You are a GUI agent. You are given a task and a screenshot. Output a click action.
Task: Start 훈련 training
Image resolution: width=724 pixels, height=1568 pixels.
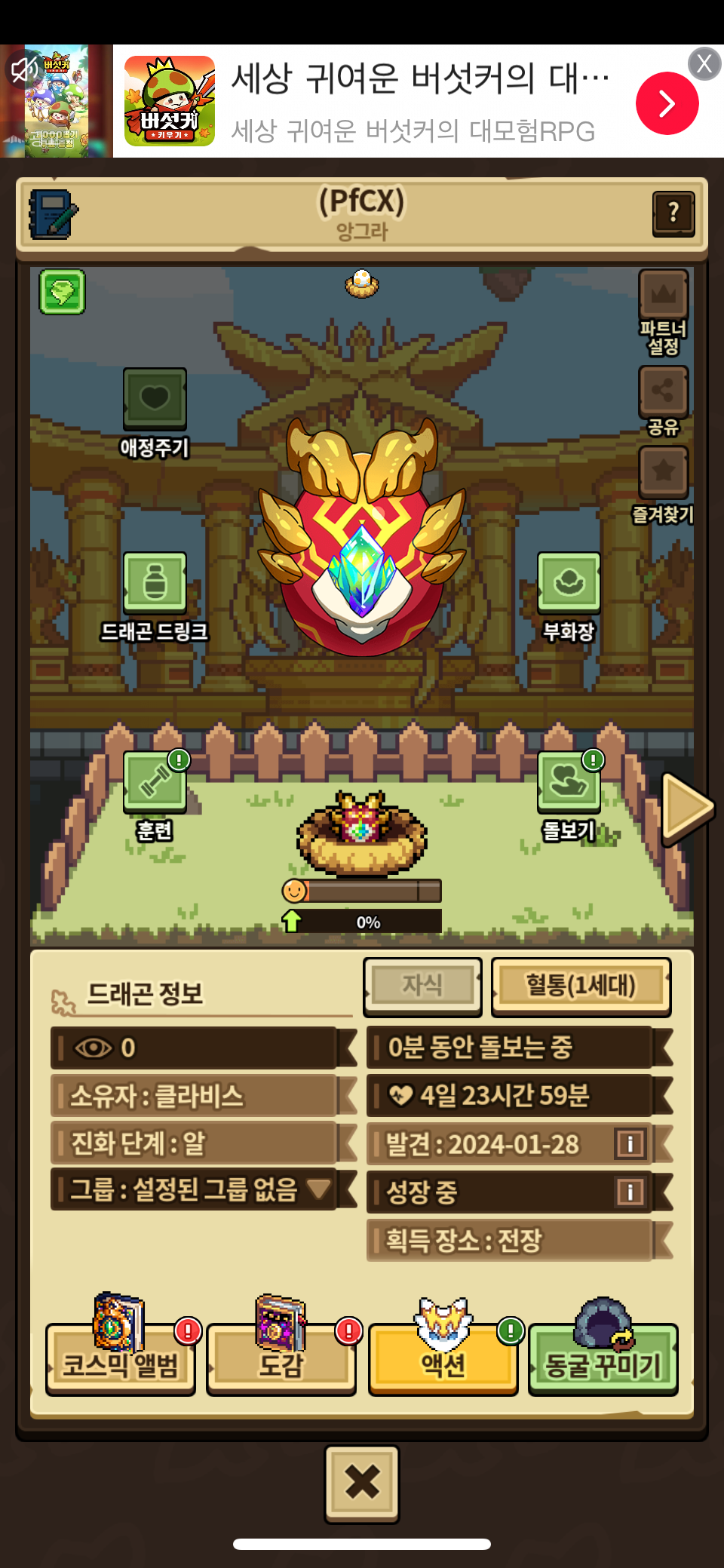tap(155, 796)
